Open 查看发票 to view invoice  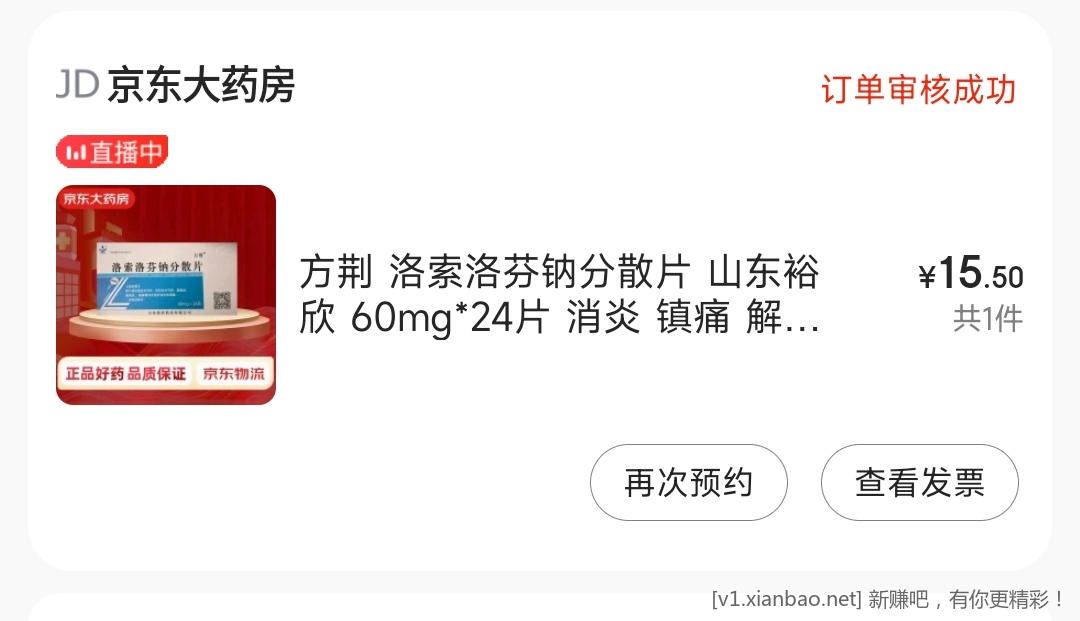tap(919, 483)
